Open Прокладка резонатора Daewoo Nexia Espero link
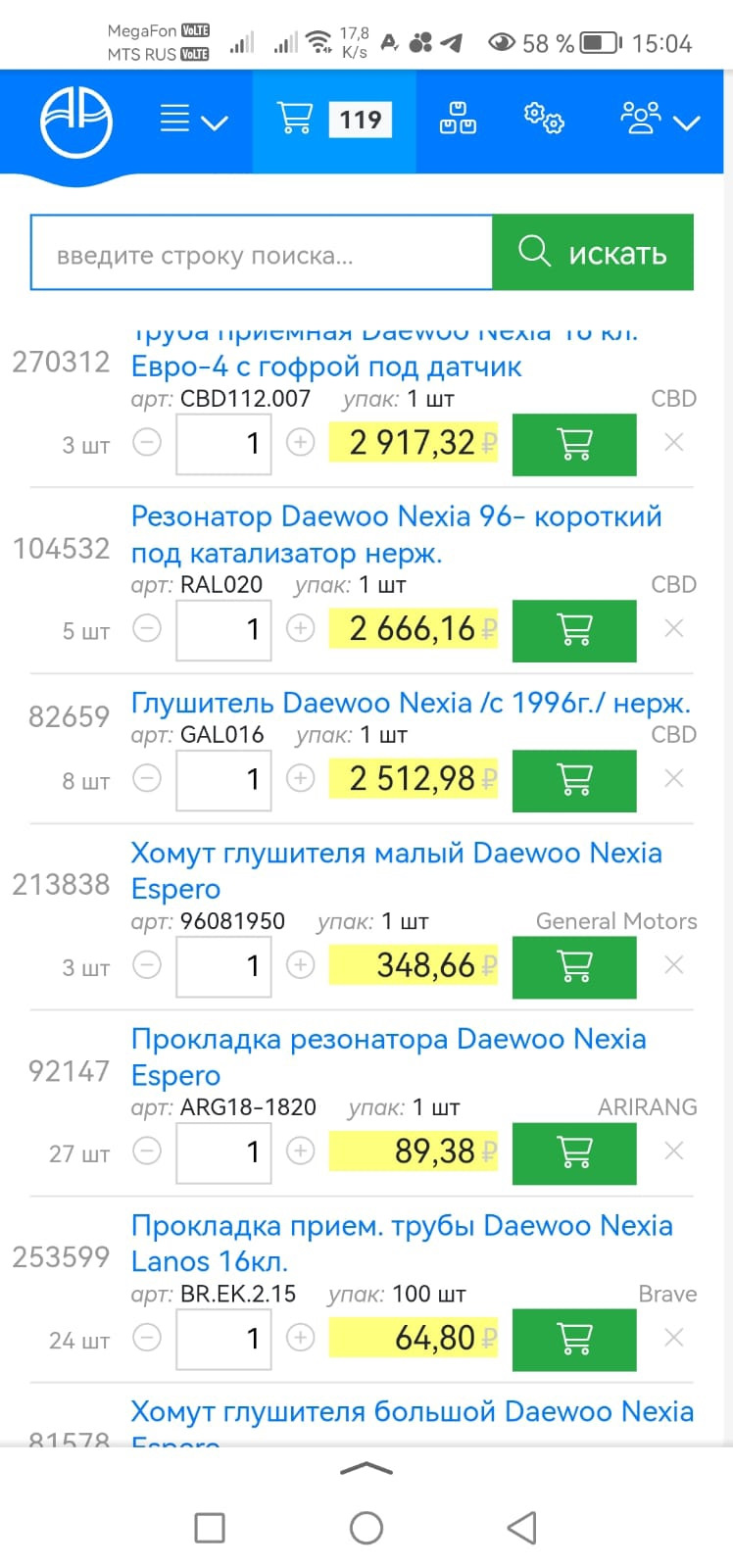 [x=389, y=1056]
